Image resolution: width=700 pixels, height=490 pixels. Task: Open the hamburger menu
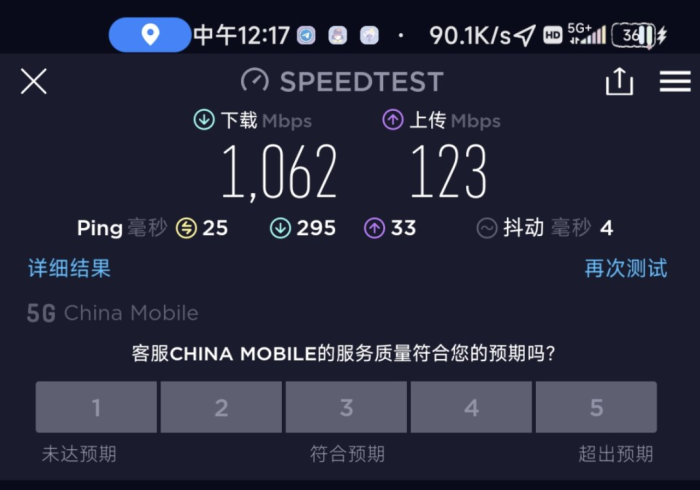[x=675, y=82]
